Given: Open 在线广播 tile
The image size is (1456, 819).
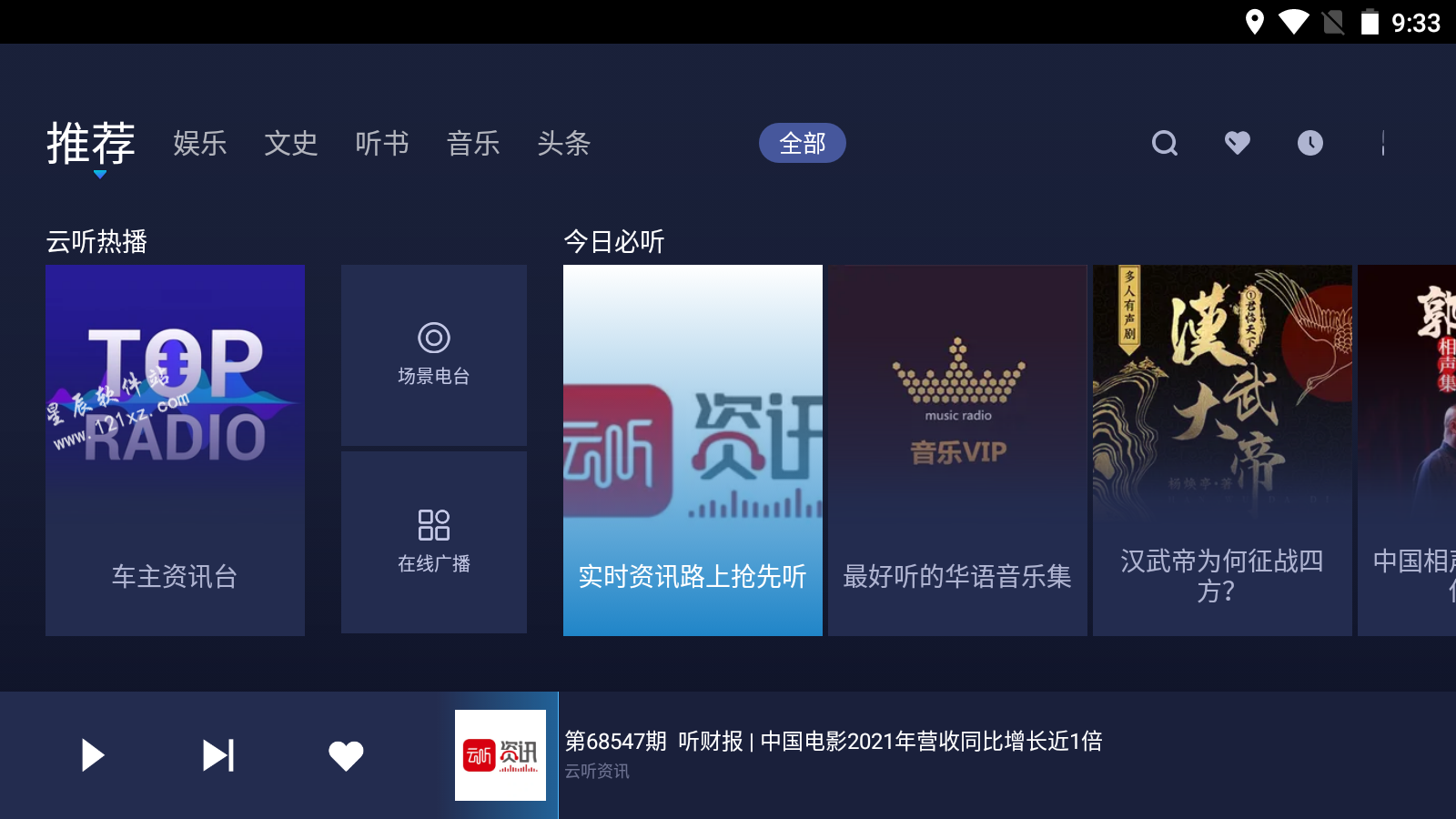Looking at the screenshot, I should click(x=434, y=541).
